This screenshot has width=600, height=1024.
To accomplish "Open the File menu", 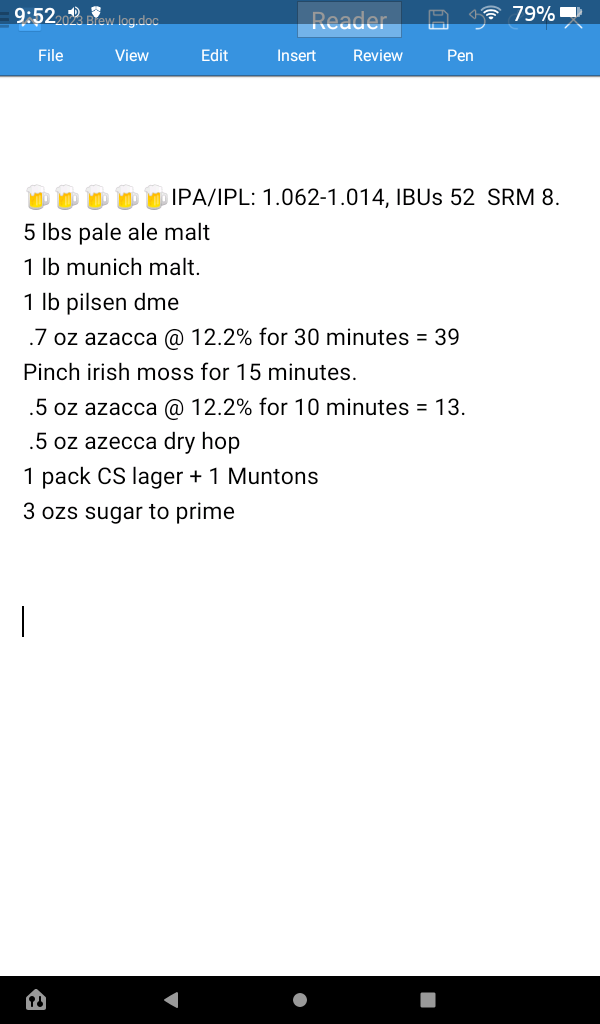I will (50, 56).
